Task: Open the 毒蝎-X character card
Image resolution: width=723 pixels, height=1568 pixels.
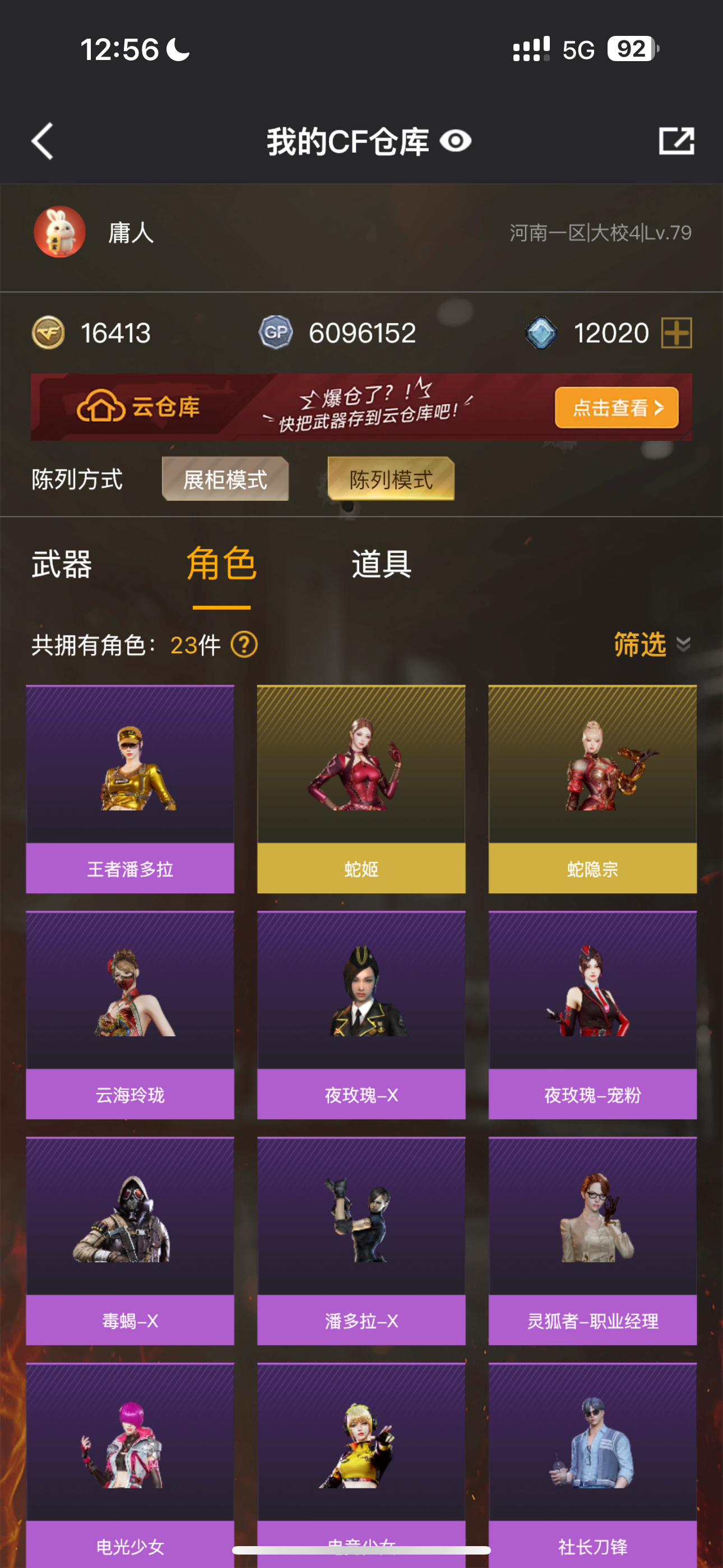Action: click(130, 1240)
